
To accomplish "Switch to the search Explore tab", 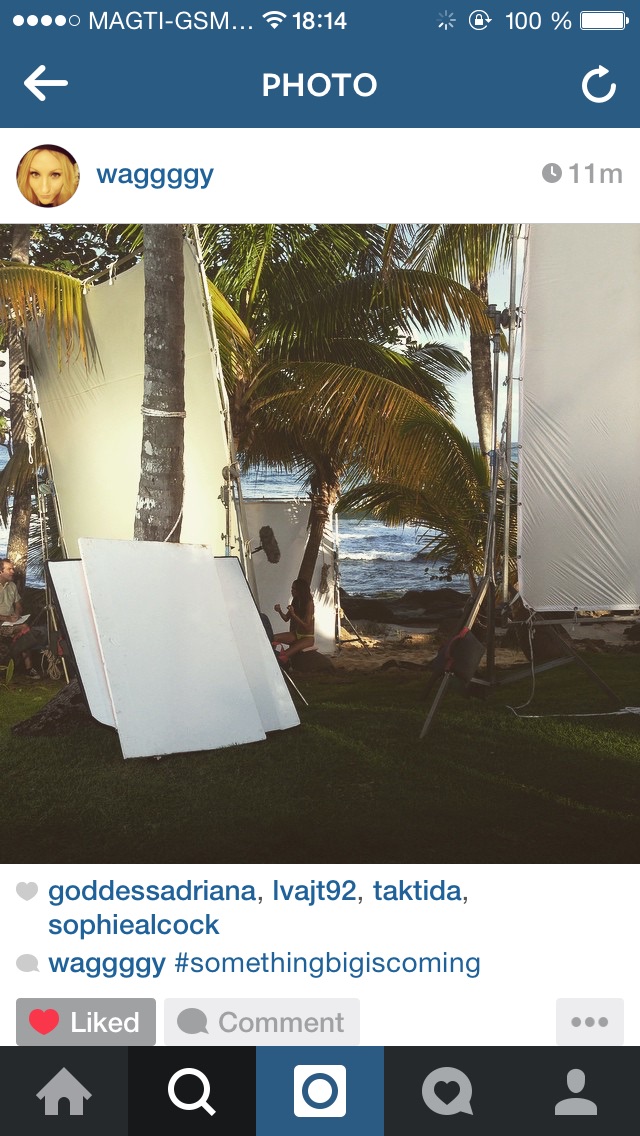I will 192,1091.
